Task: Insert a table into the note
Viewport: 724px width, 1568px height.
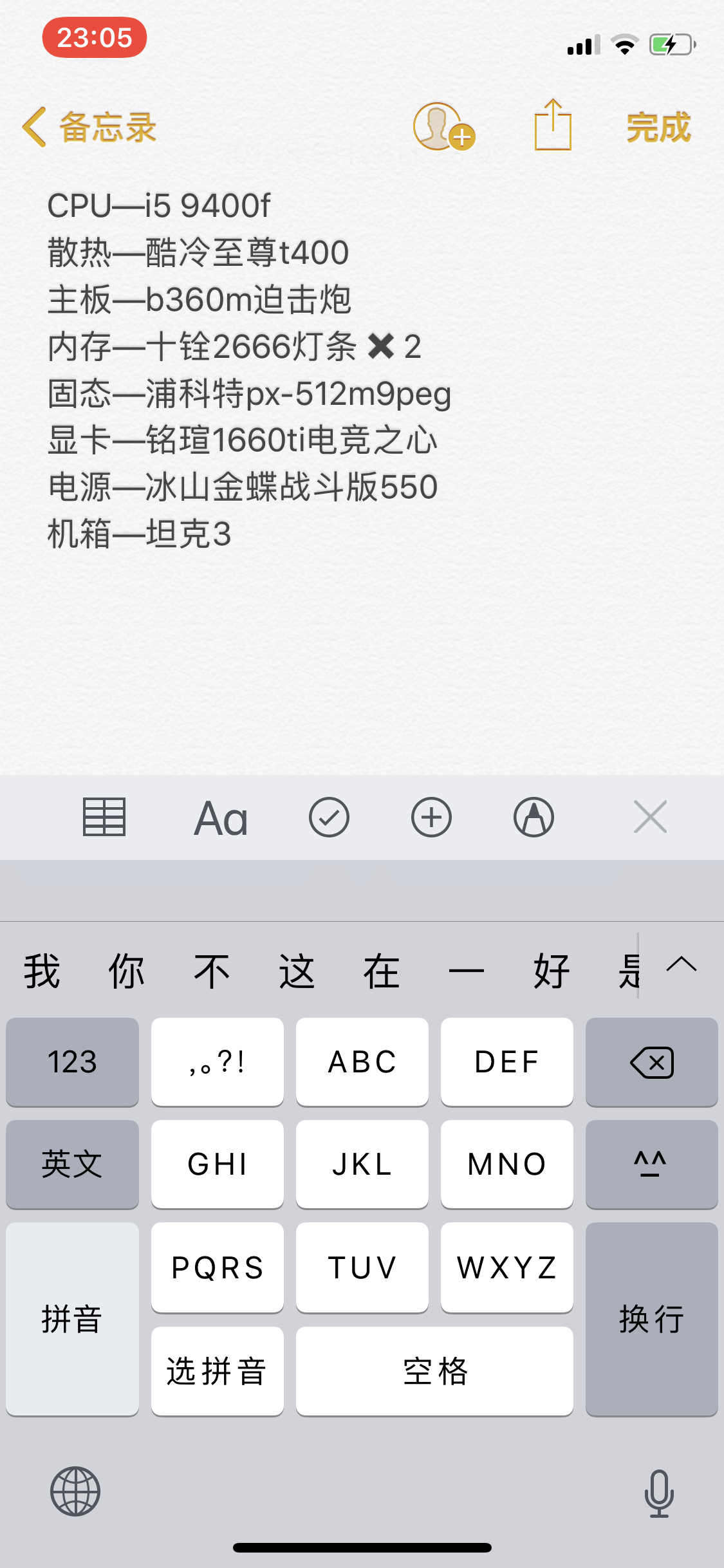Action: tap(104, 817)
